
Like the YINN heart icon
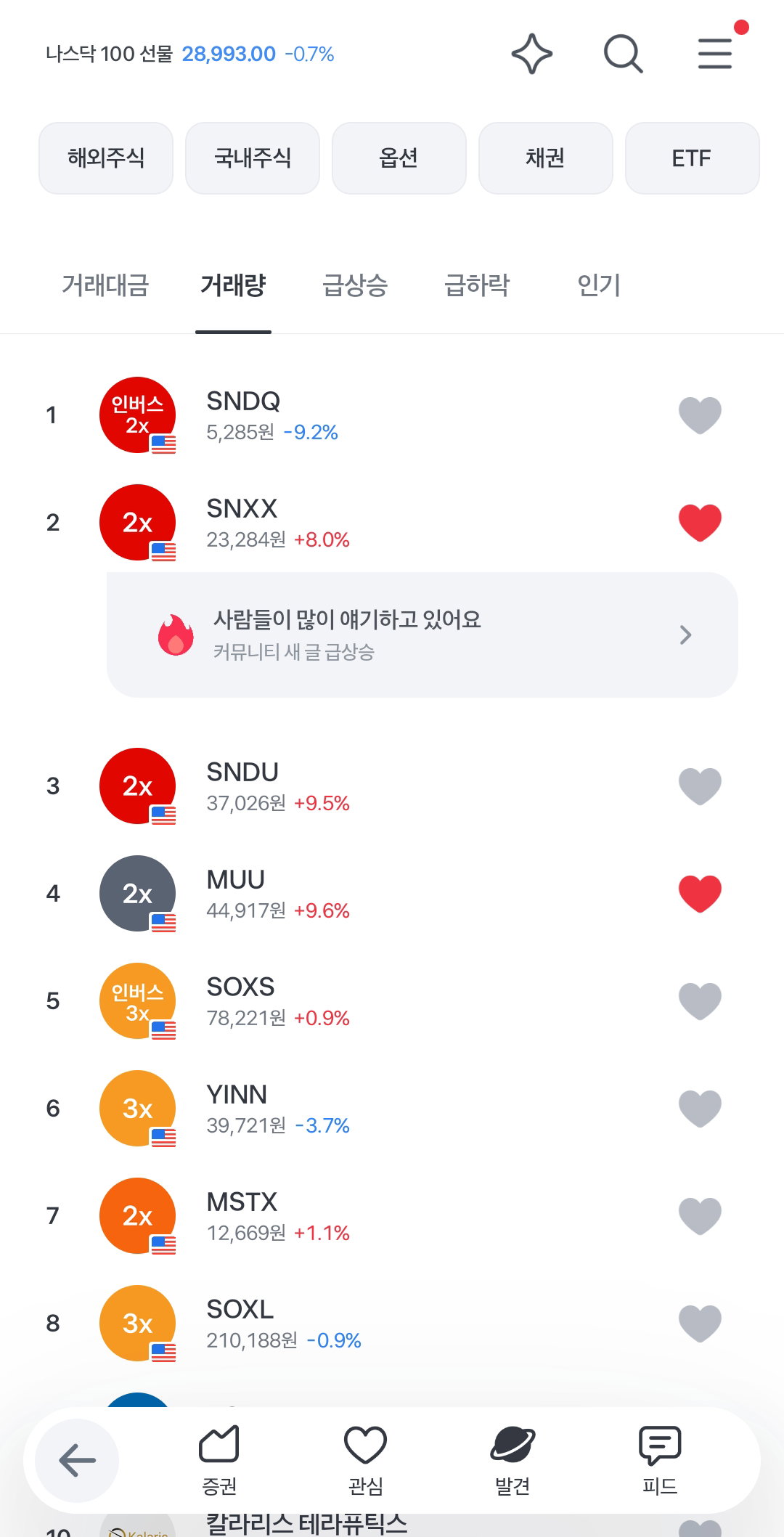[x=700, y=1109]
